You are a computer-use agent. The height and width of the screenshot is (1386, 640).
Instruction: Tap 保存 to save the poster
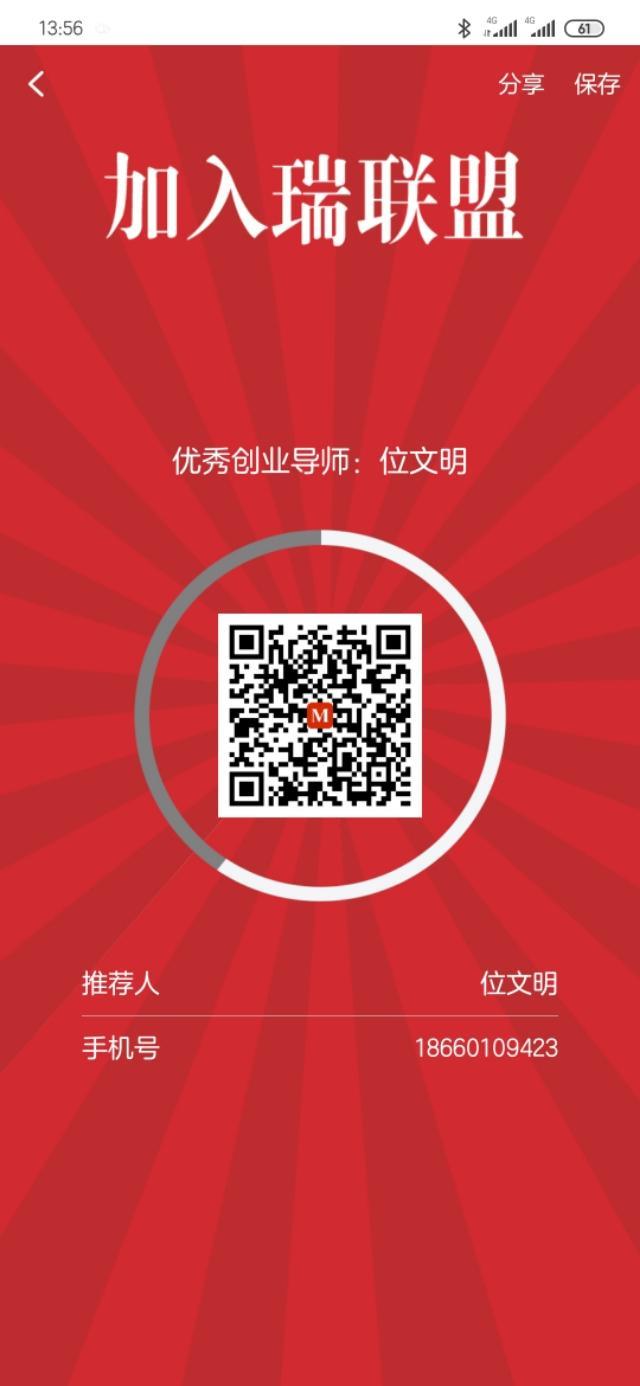click(x=597, y=84)
